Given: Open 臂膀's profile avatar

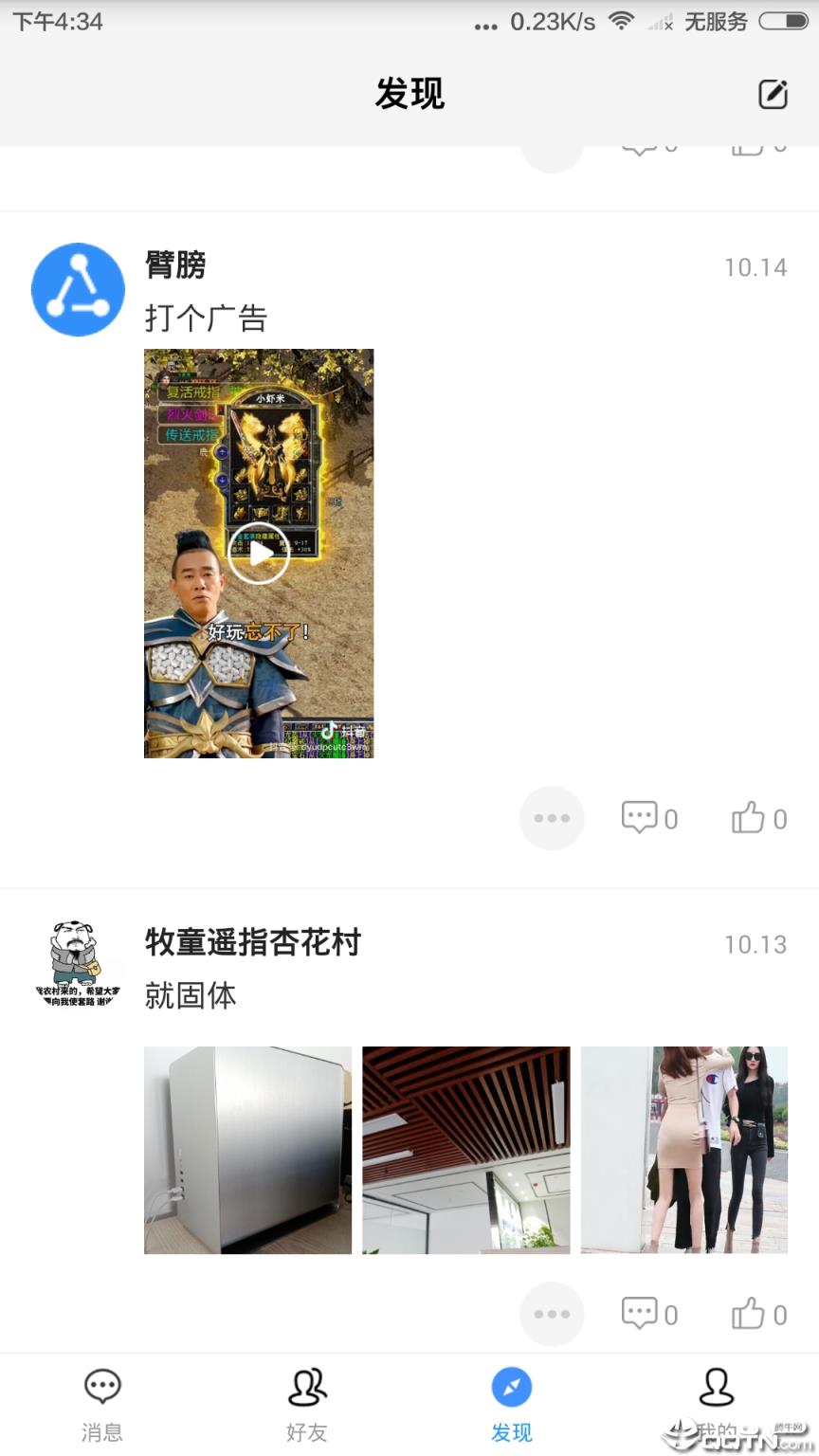Looking at the screenshot, I should pyautogui.click(x=78, y=290).
